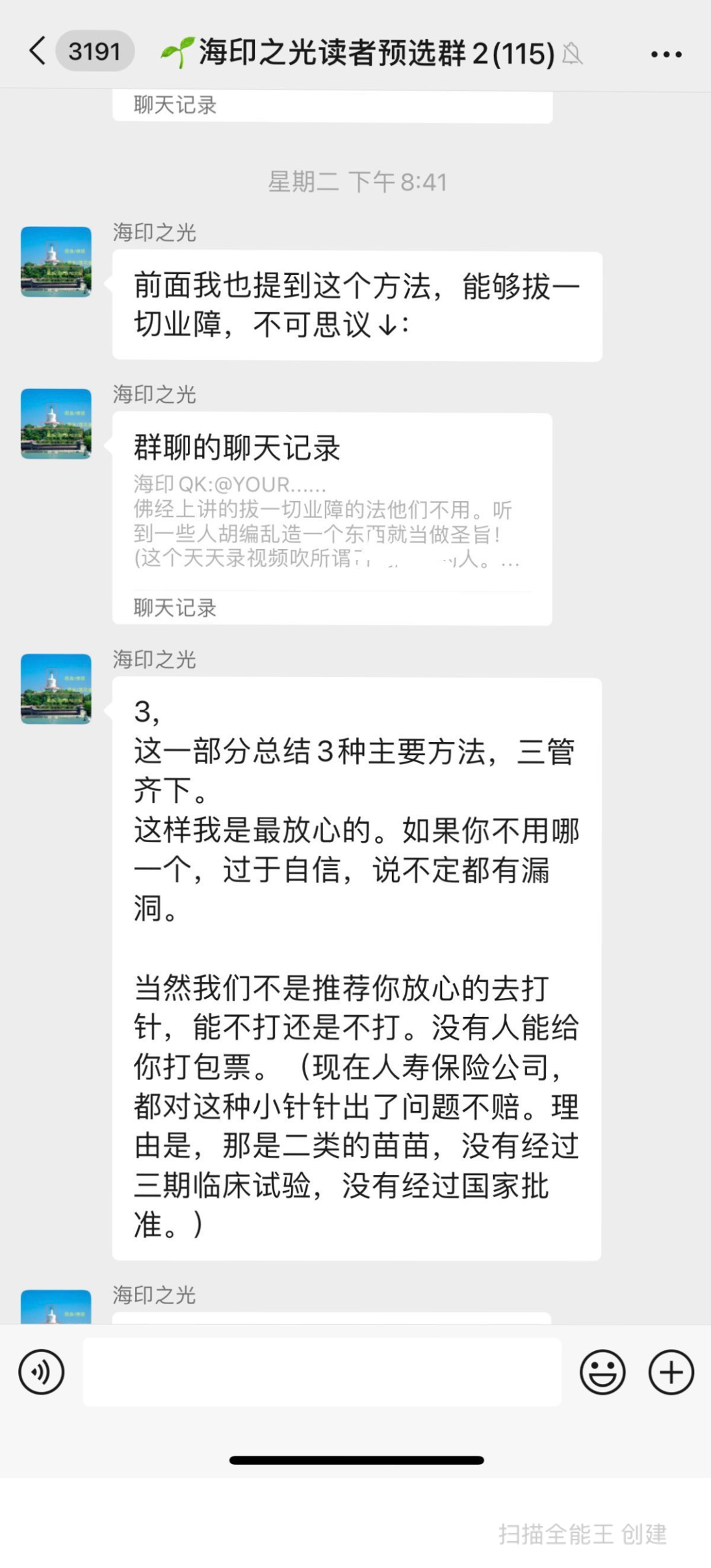Switch to voice message input
The image size is (711, 1568).
[42, 1372]
